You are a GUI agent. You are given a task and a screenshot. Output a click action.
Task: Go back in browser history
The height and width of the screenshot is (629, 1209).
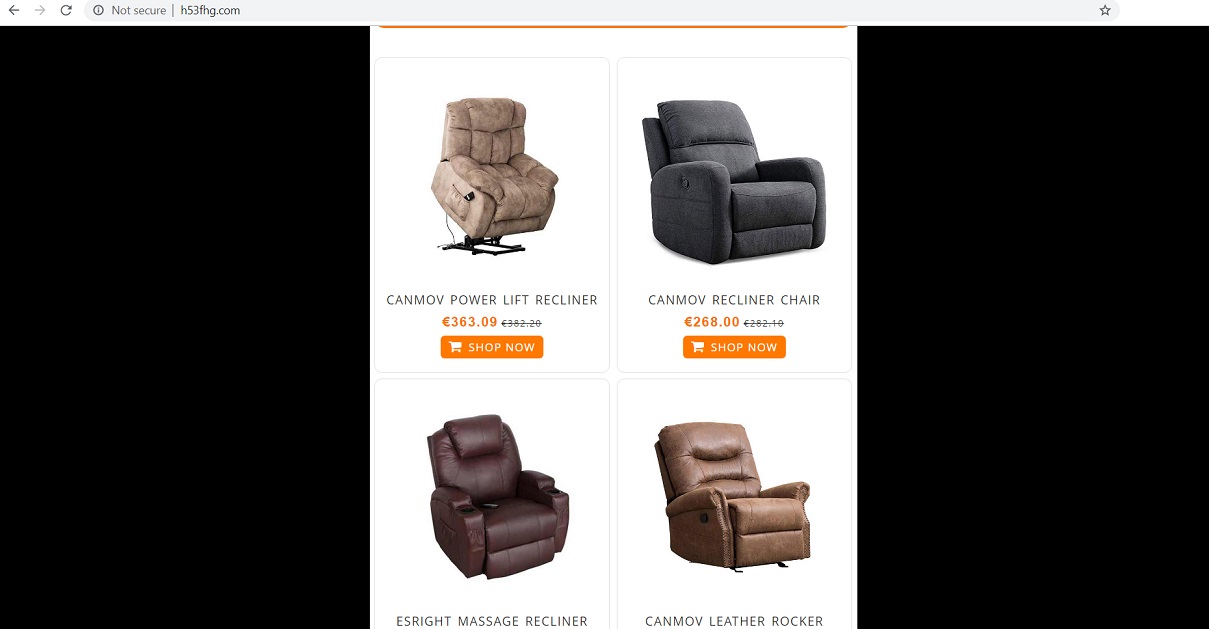click(x=14, y=10)
